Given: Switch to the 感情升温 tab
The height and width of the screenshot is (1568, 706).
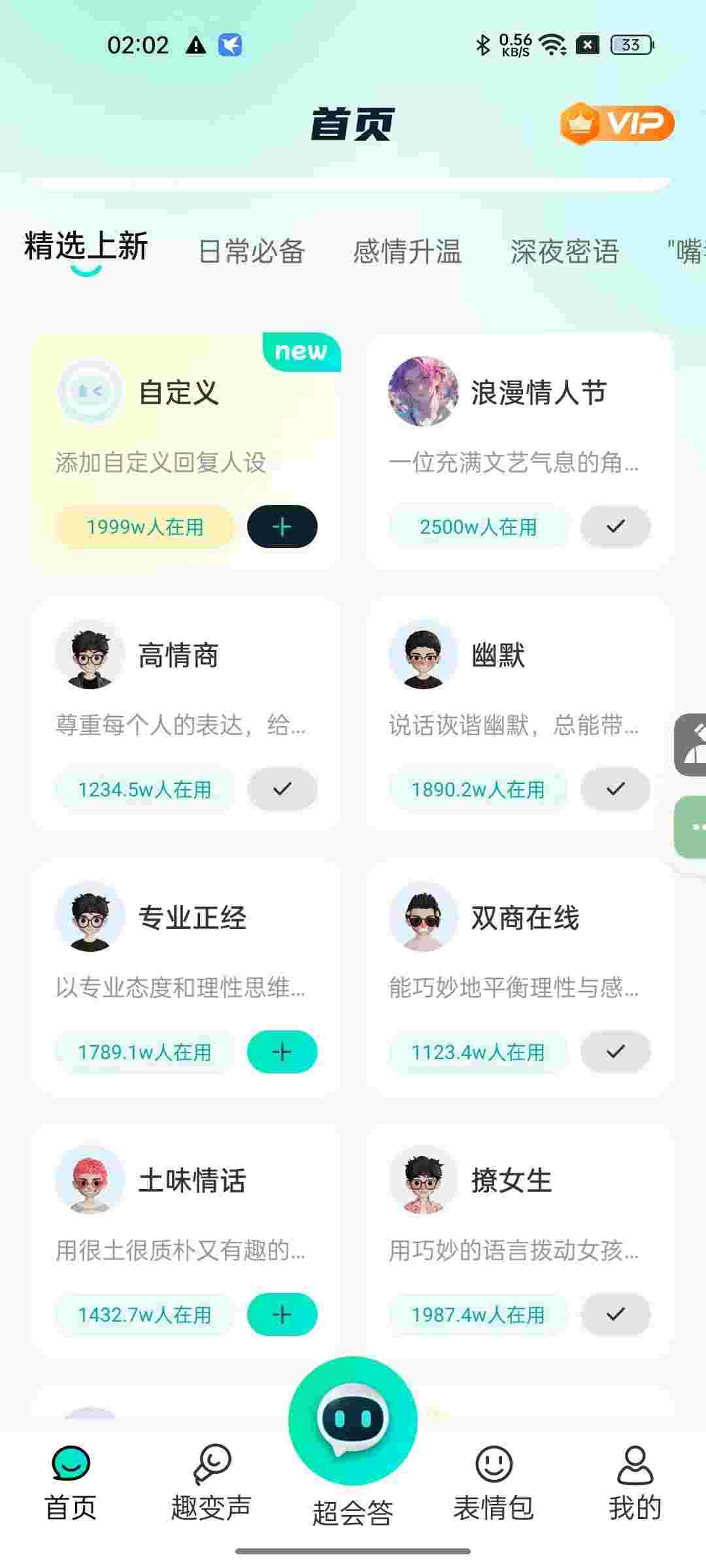Looking at the screenshot, I should point(407,252).
